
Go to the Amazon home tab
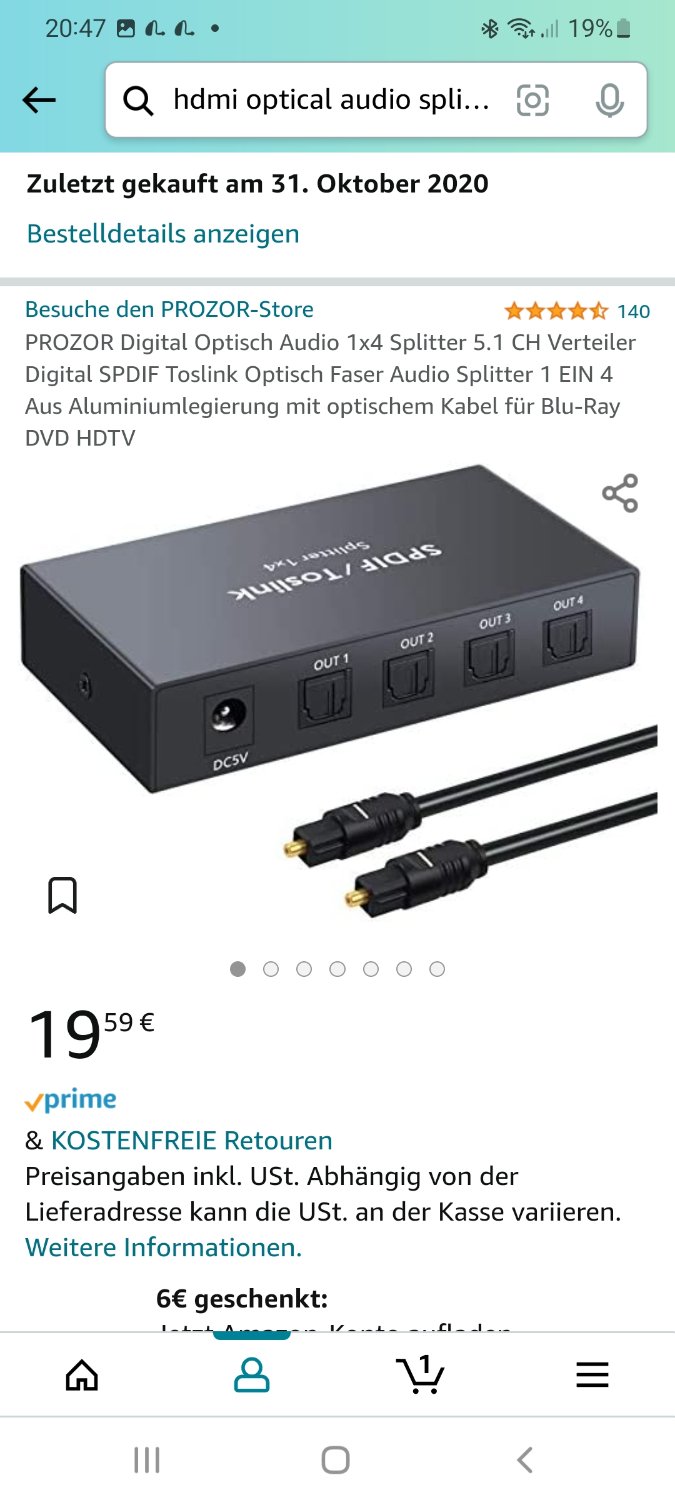point(82,1376)
